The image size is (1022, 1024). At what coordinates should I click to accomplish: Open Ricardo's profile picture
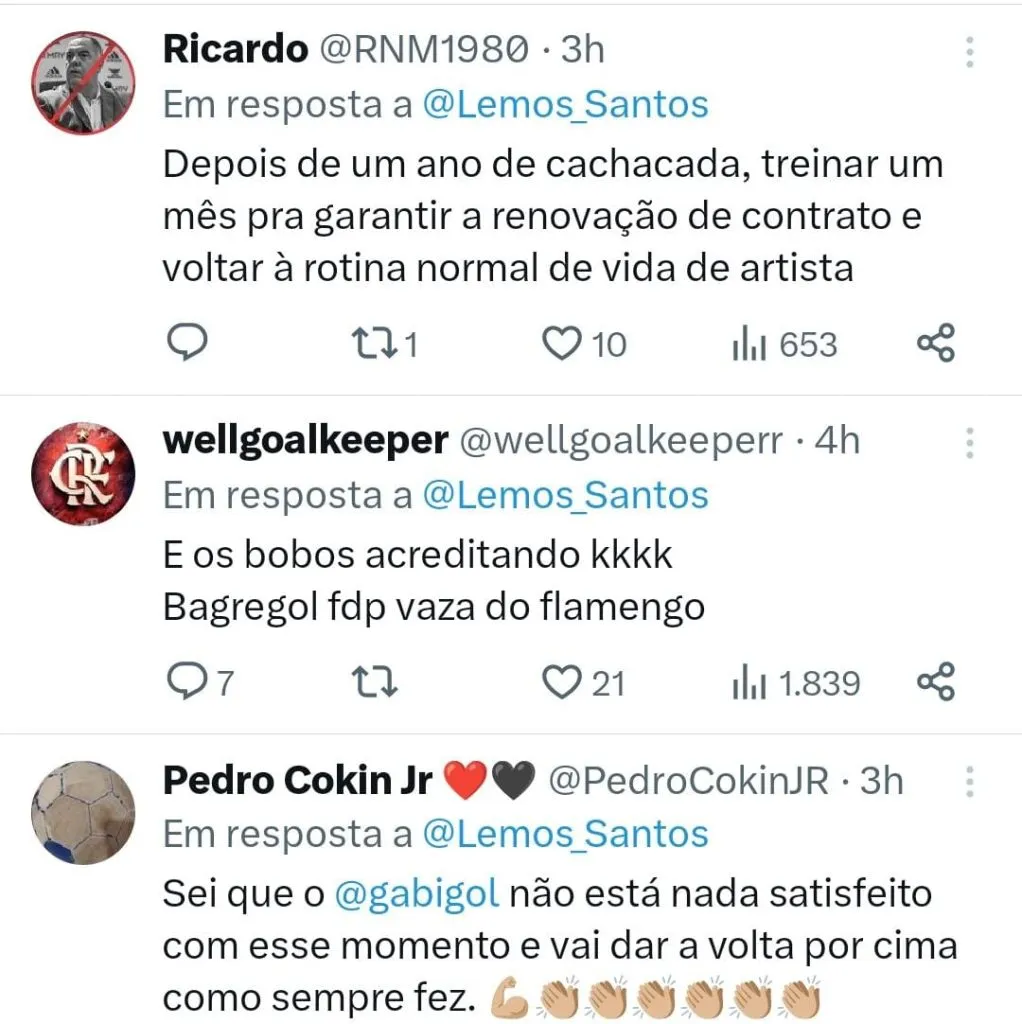click(x=82, y=82)
